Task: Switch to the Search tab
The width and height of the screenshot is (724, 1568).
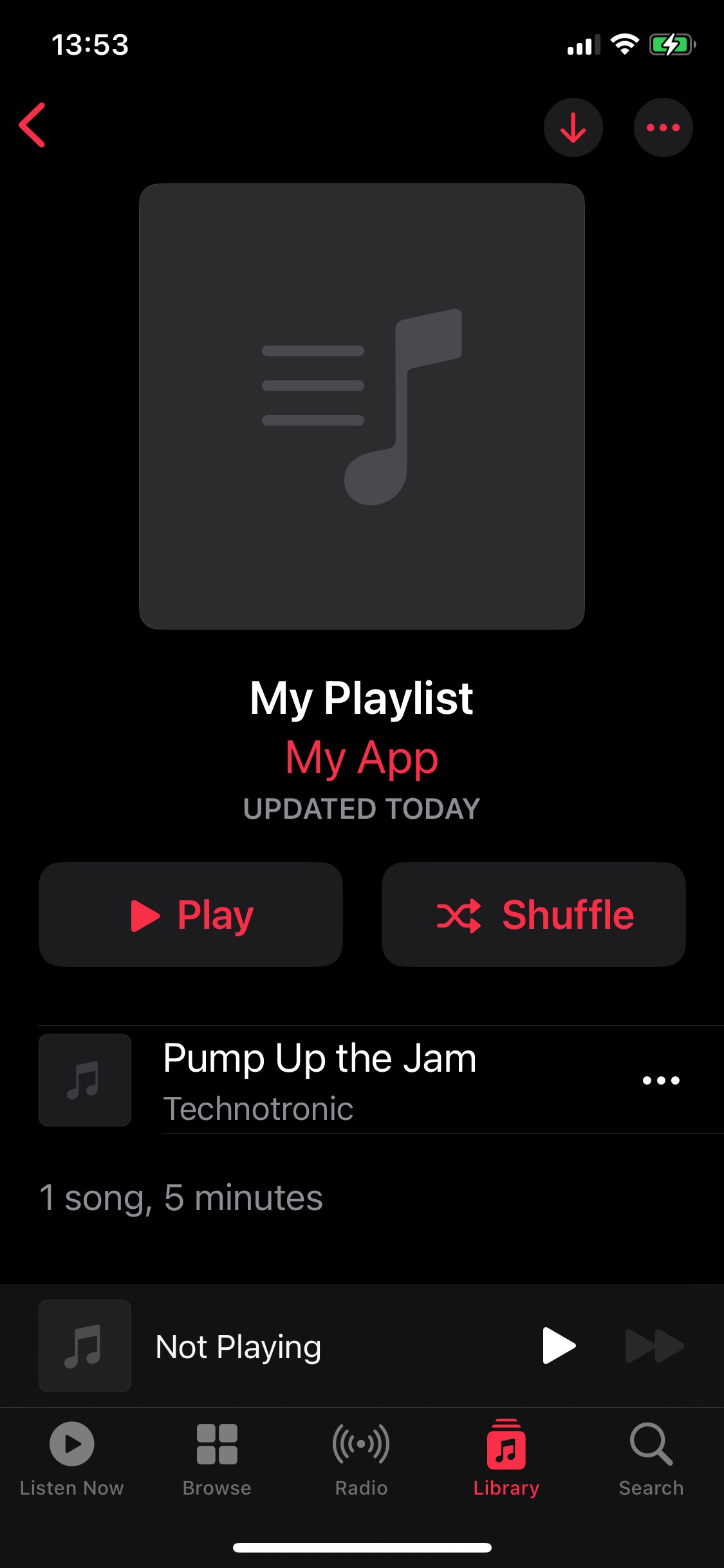Action: point(651,1457)
